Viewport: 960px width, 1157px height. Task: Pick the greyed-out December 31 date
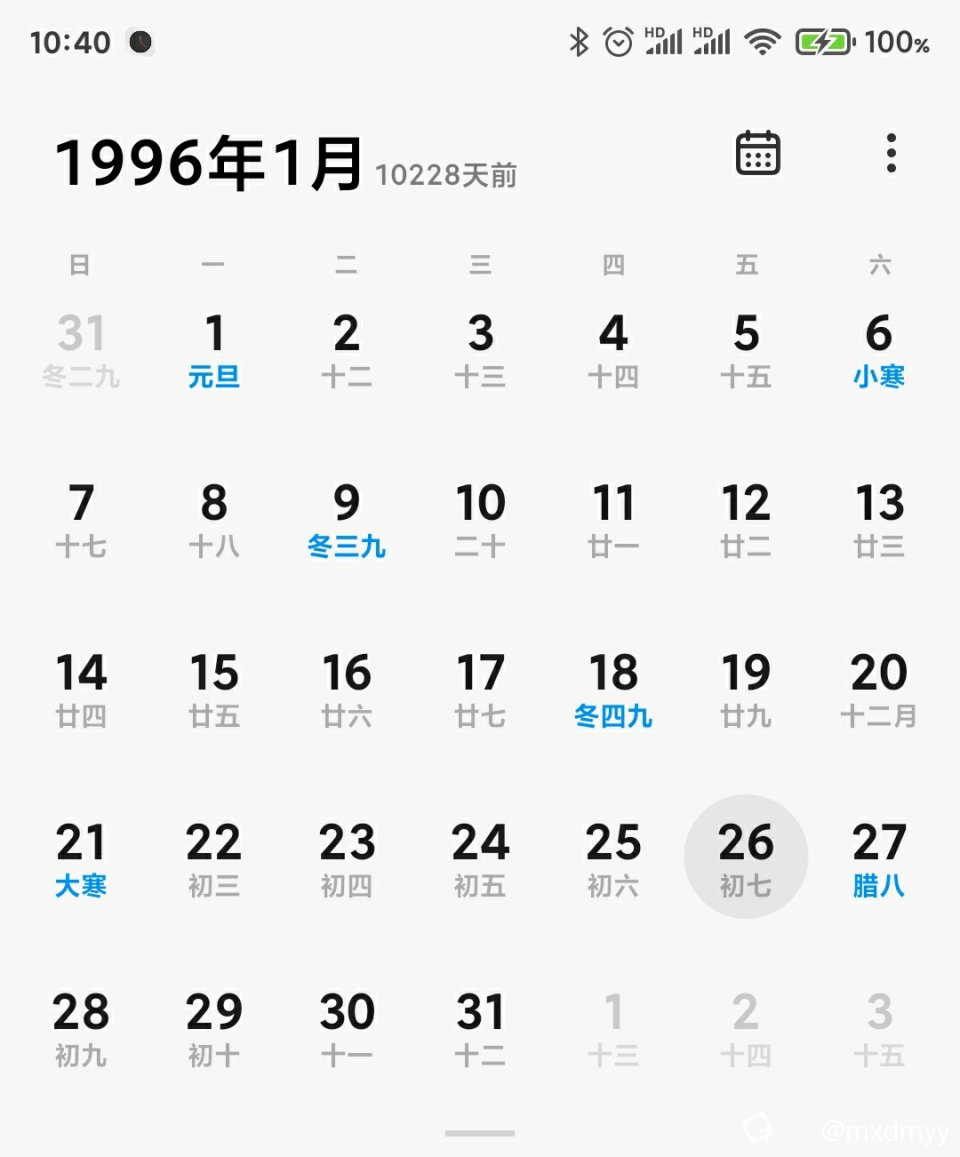81,350
